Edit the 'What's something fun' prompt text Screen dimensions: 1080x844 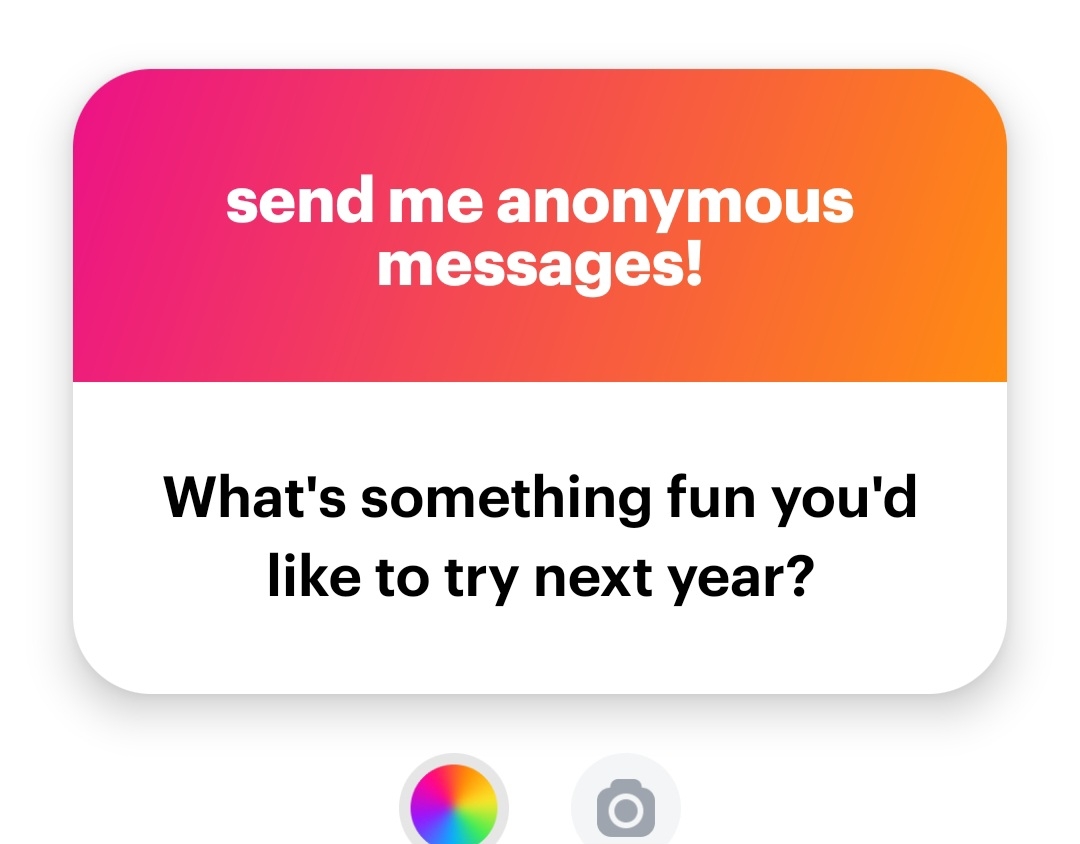[540, 537]
